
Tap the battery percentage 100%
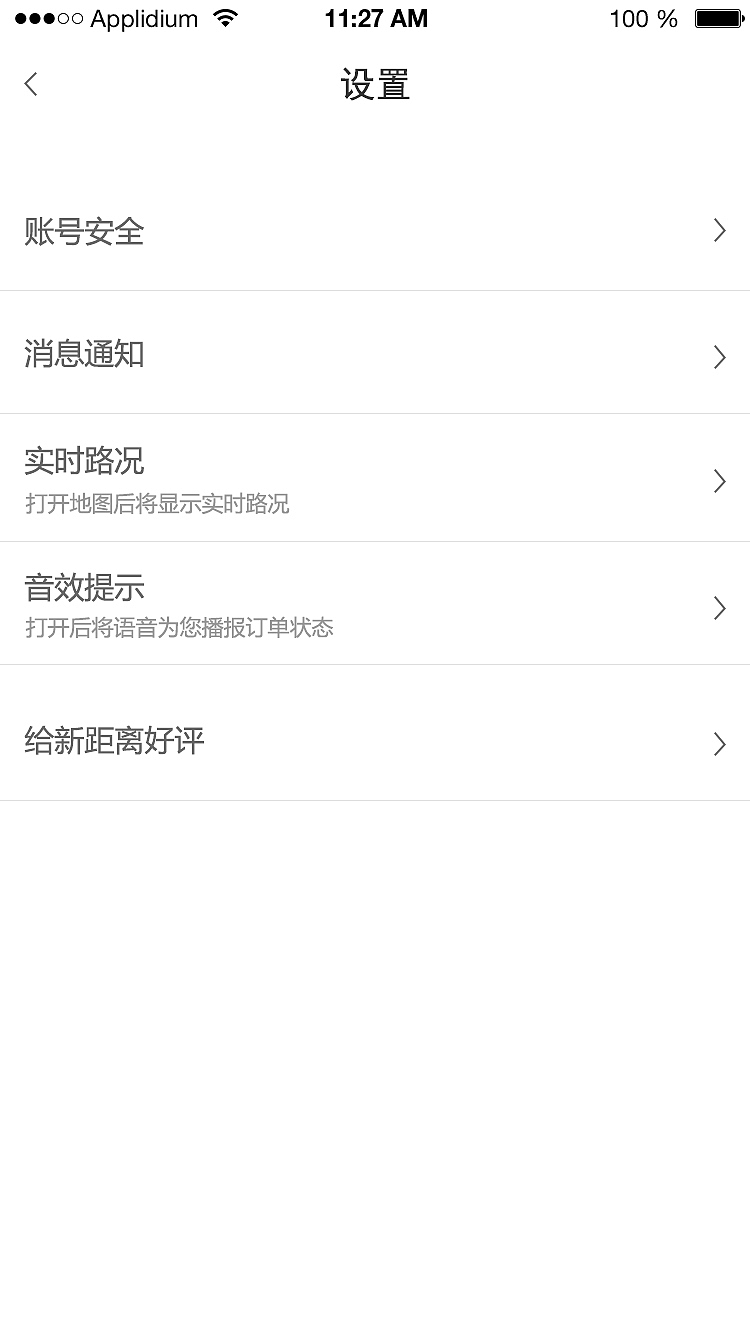[643, 18]
